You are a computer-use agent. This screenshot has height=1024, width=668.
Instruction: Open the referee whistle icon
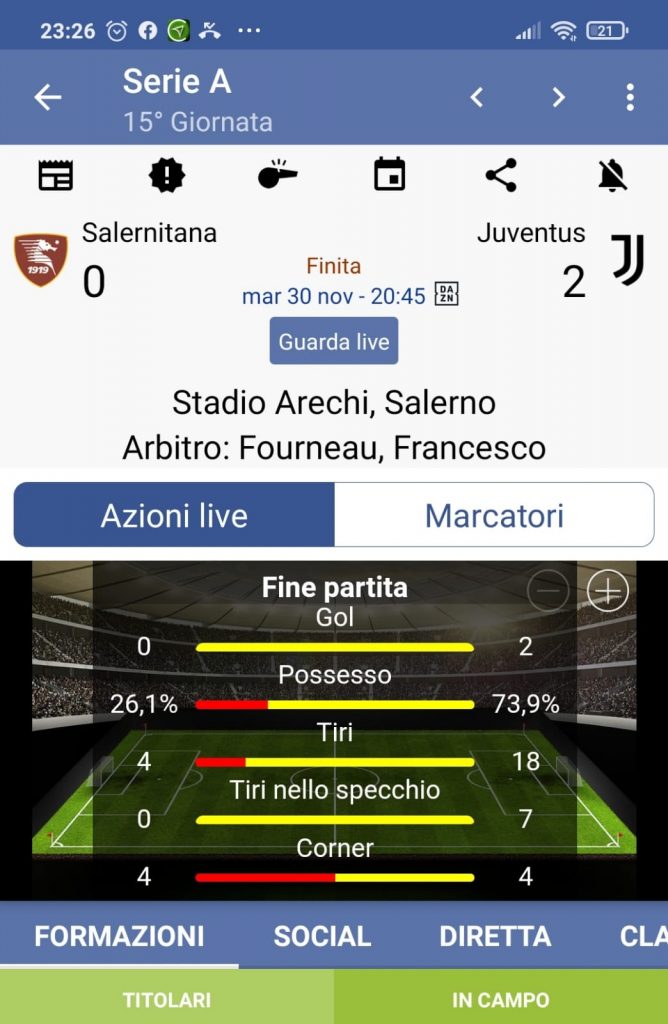pyautogui.click(x=278, y=175)
